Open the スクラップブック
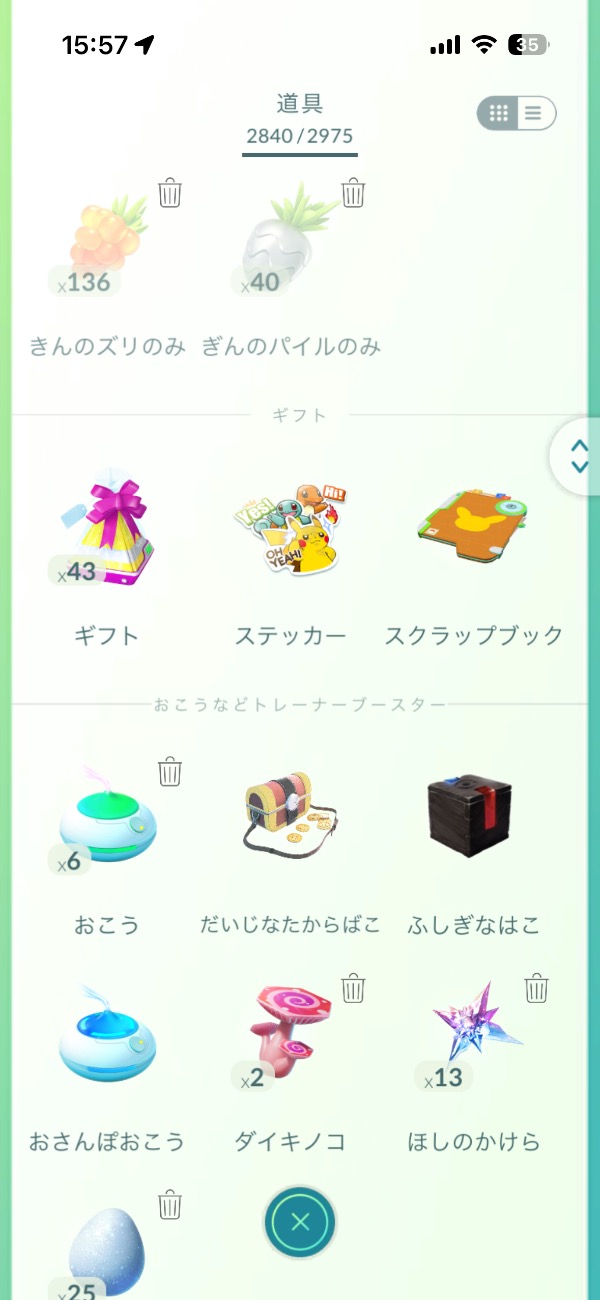The image size is (600, 1300). coord(473,530)
